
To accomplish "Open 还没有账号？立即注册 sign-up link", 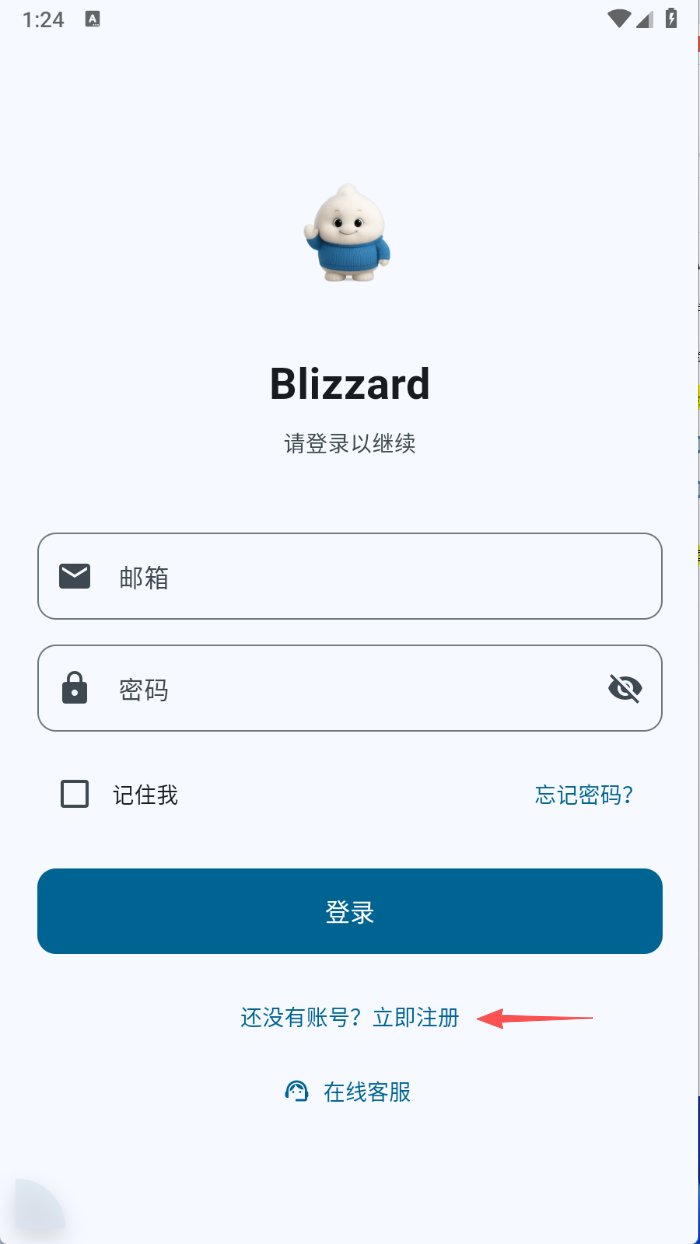I will point(350,1018).
